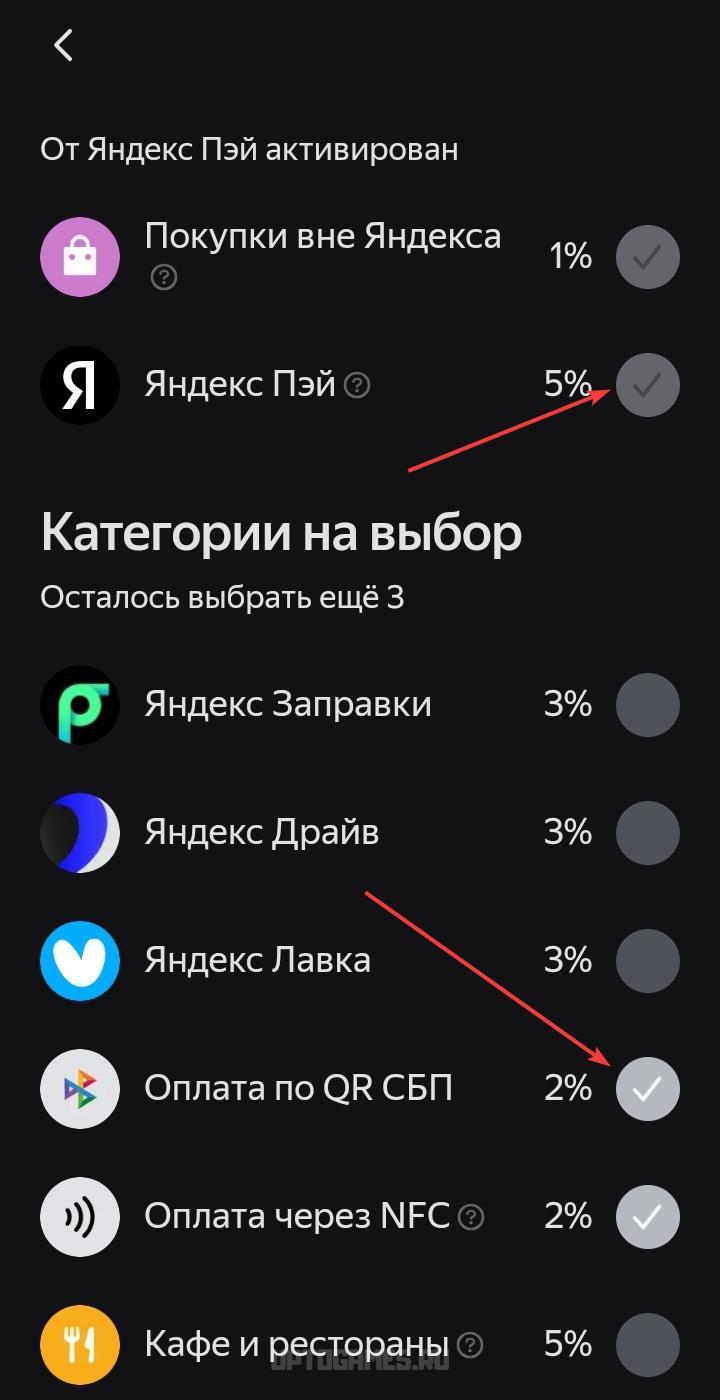Screen dimensions: 720x1400
Task: Open help icon beside Кафе и рестораны
Action: 469,1345
